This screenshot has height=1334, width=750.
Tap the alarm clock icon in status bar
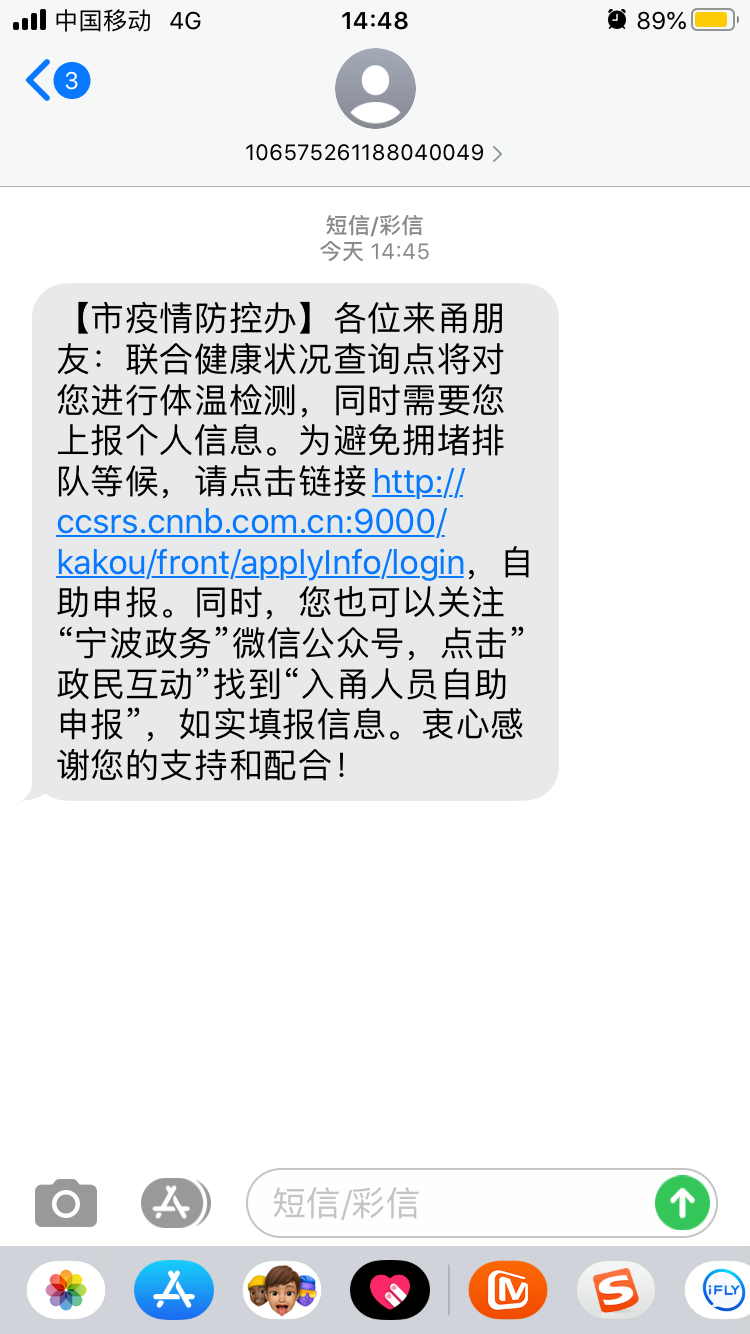coord(618,18)
